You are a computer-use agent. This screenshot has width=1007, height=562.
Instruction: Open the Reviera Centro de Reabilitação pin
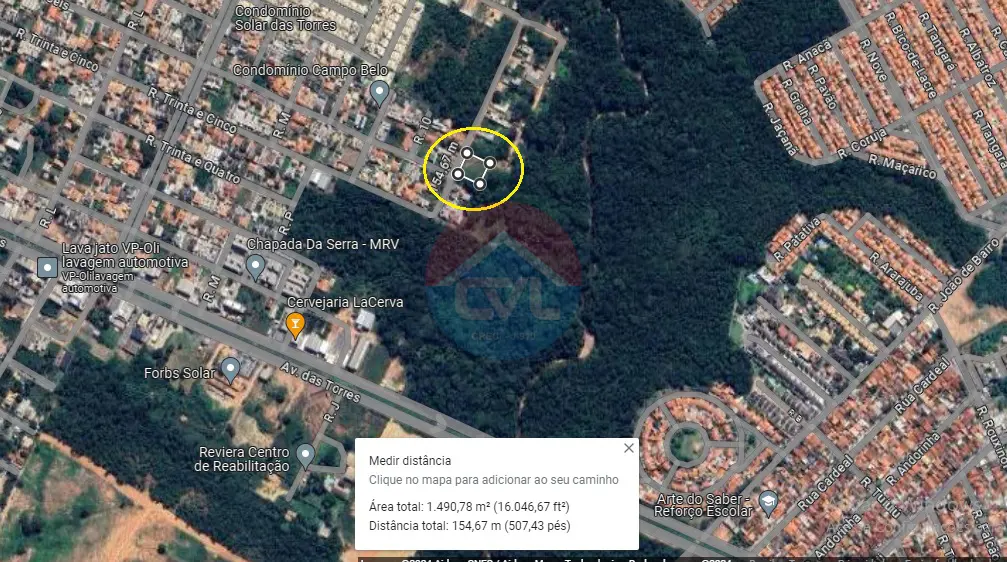tap(306, 455)
